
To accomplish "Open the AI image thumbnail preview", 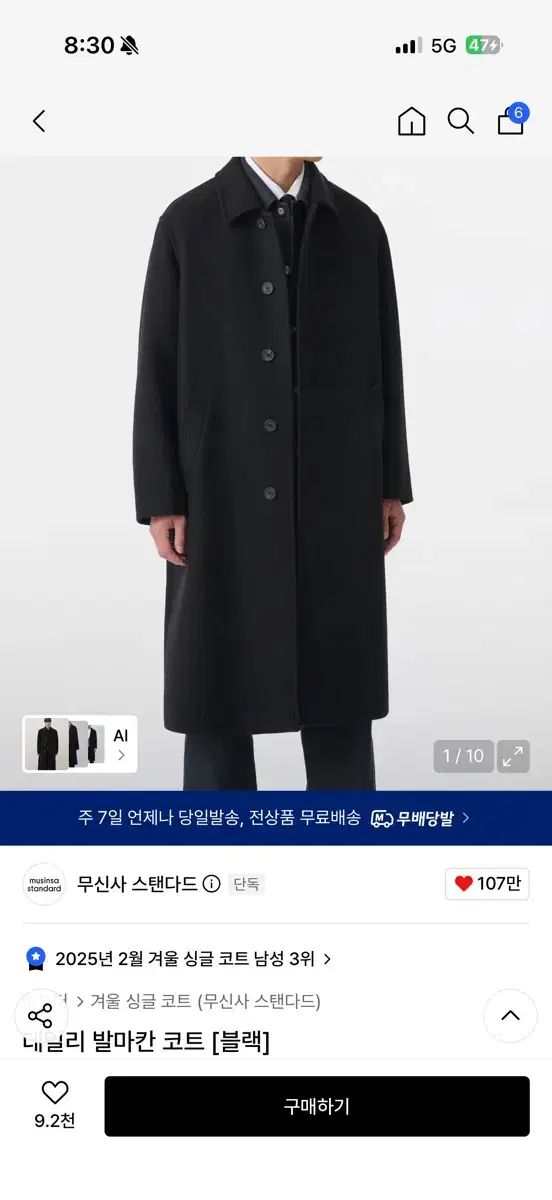I will pyautogui.click(x=80, y=744).
